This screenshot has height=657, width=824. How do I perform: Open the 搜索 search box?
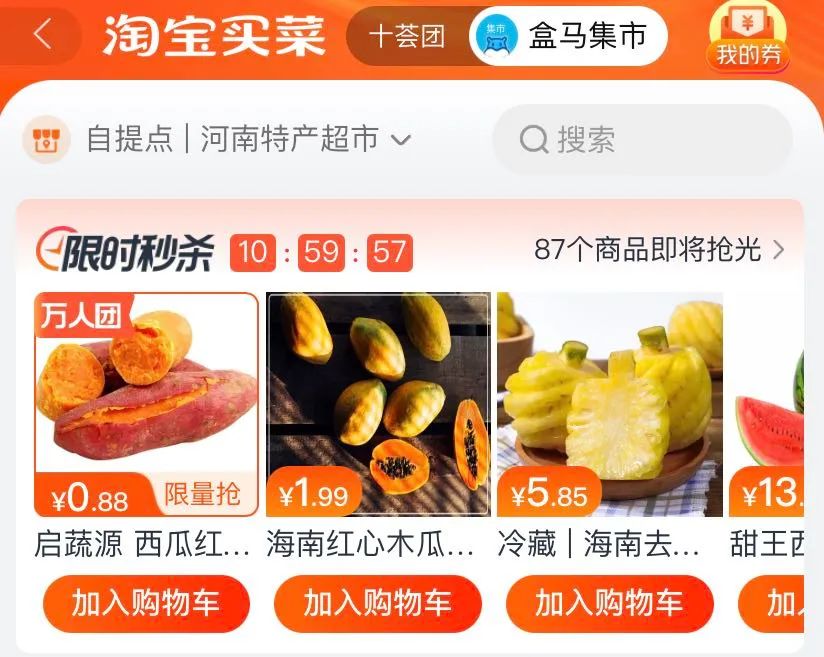[644, 140]
